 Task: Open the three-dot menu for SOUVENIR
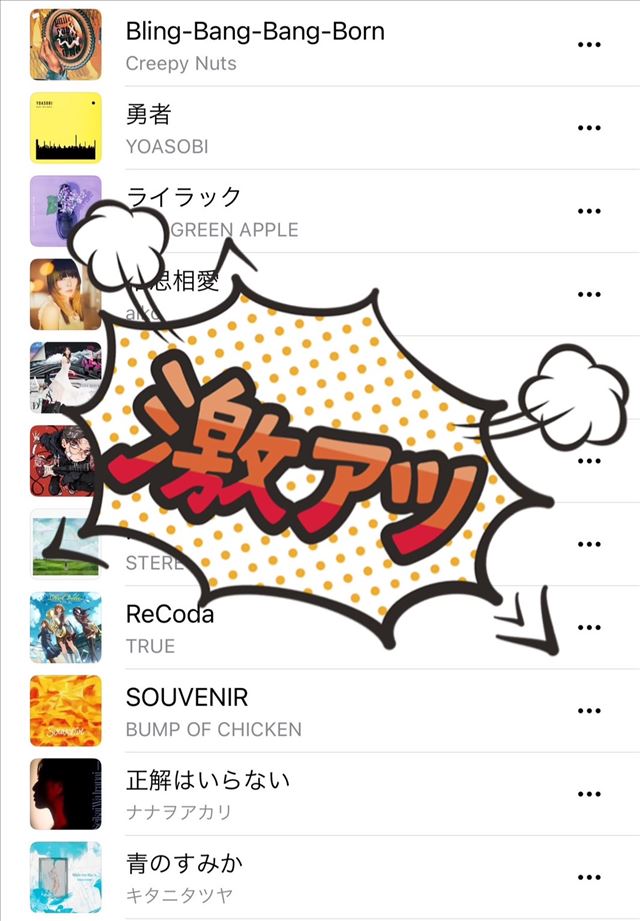click(590, 710)
